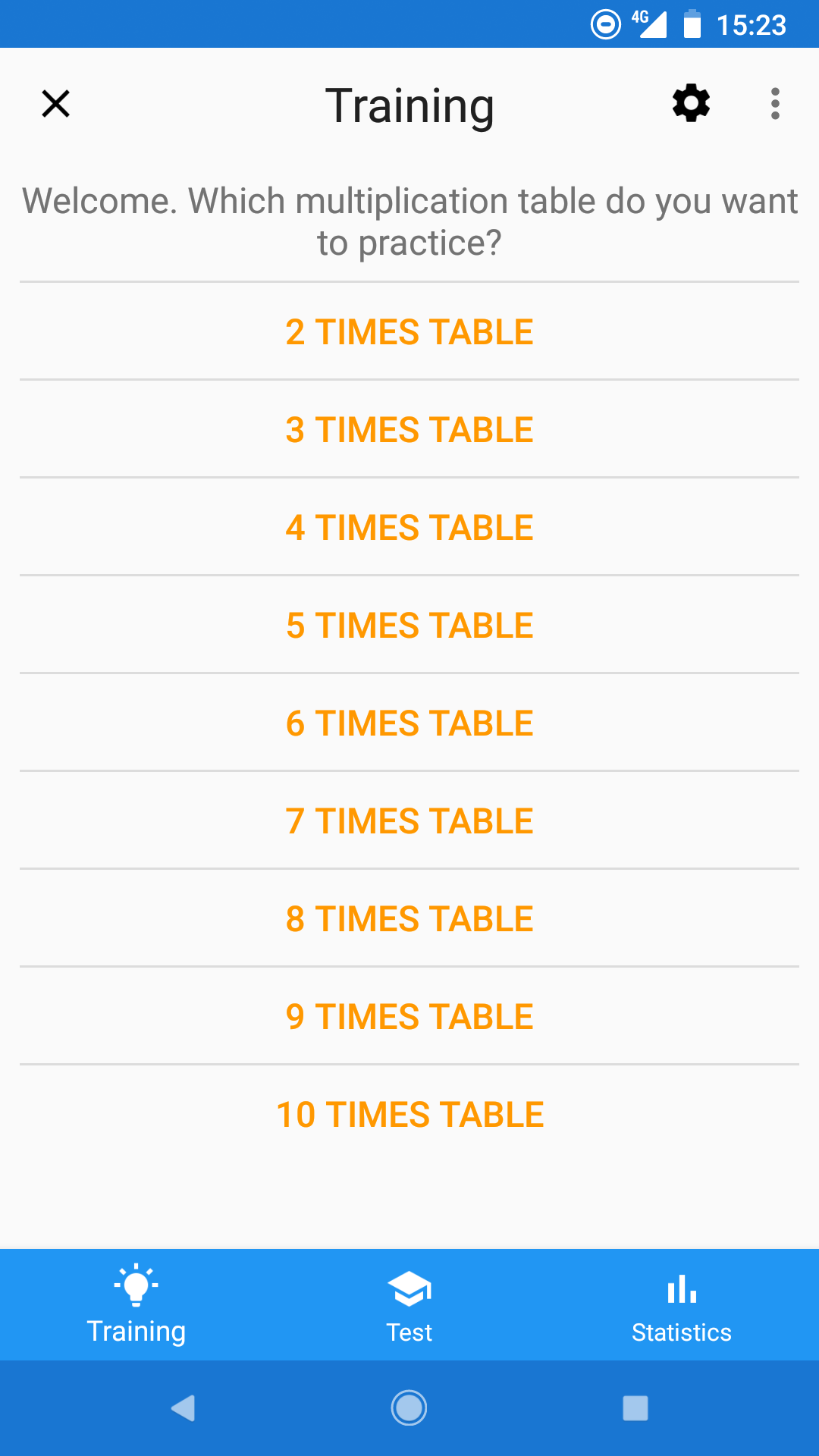Viewport: 819px width, 1456px height.
Task: Tap the 6 times table option
Action: point(409,722)
